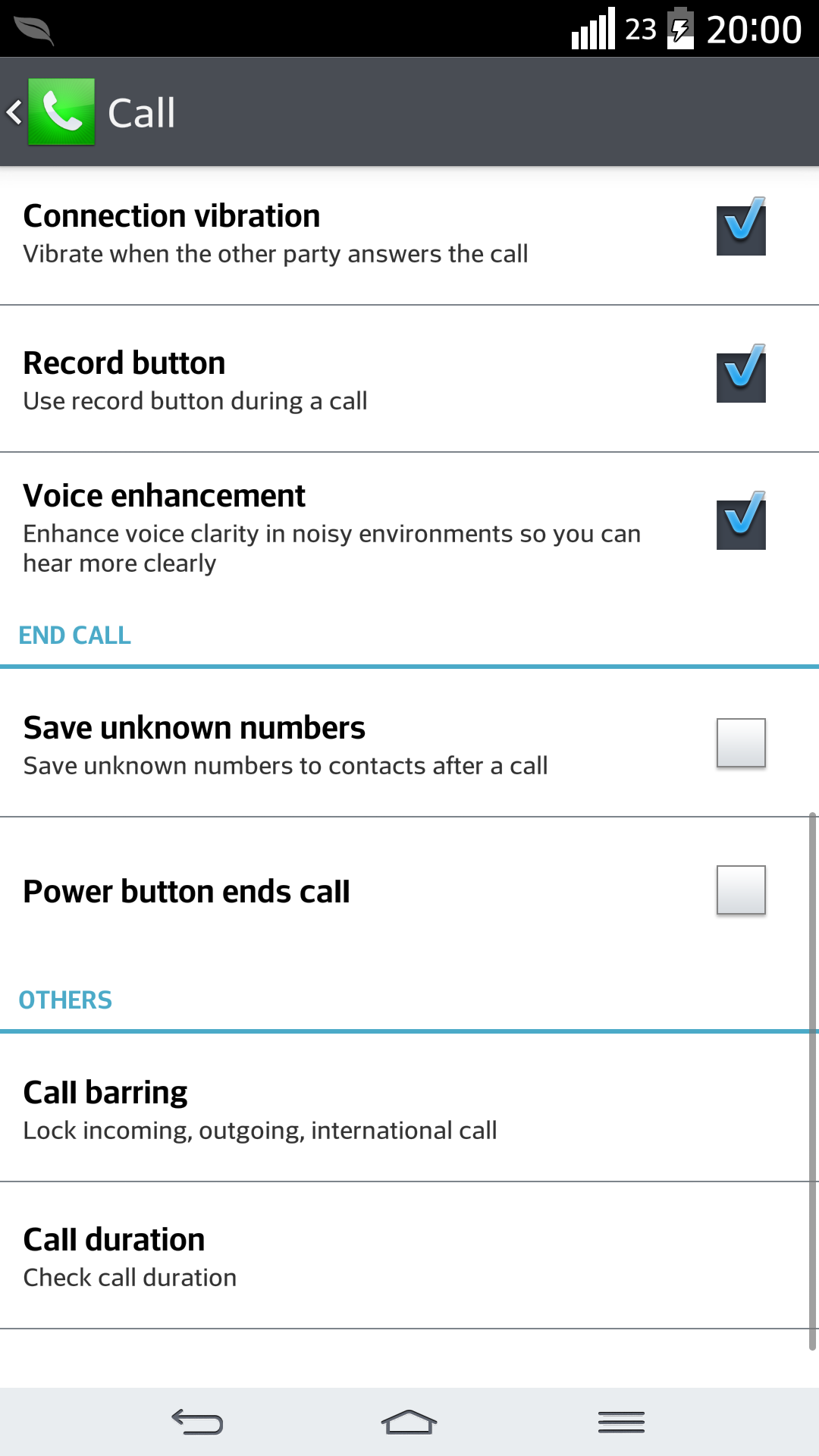
Task: Enable Save unknown numbers
Action: tap(739, 744)
